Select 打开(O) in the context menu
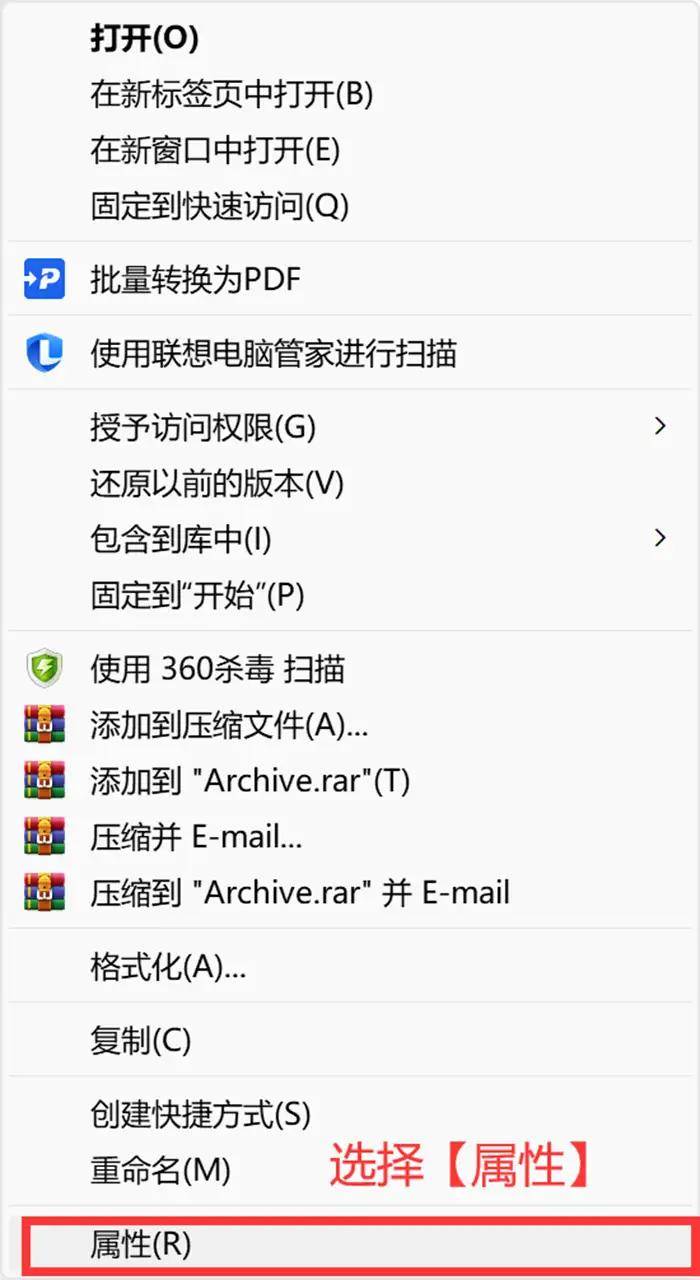Viewport: 700px width, 1280px height. [145, 39]
